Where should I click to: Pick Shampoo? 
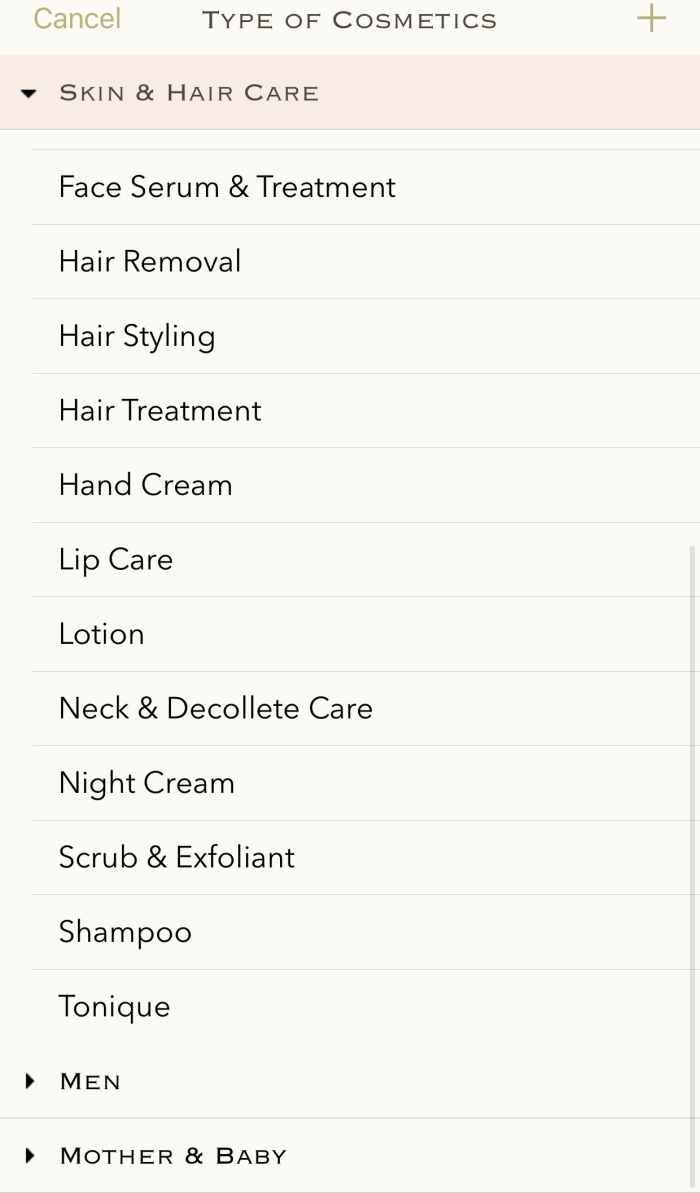coord(366,933)
